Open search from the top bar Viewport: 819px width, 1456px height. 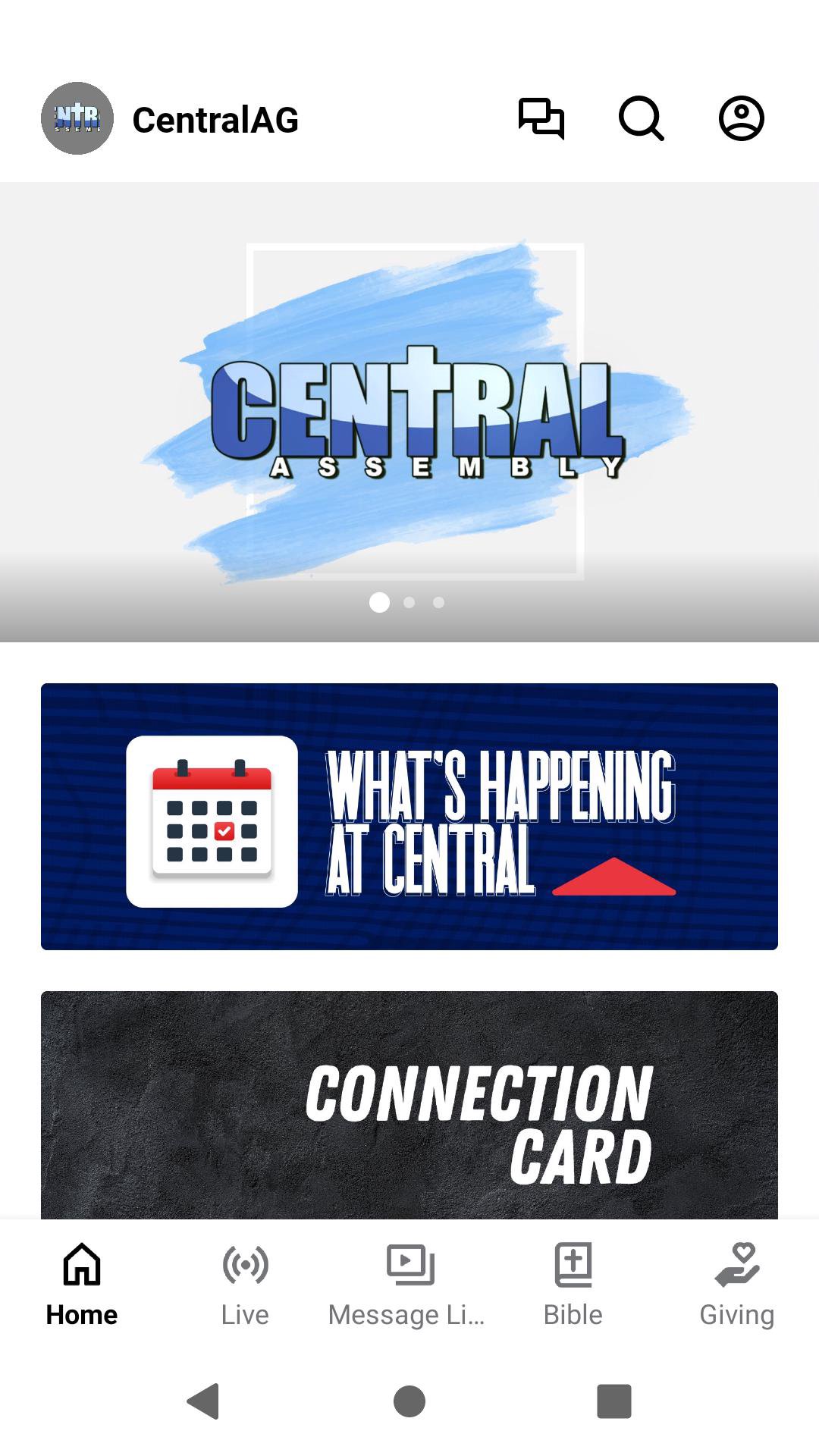coord(641,119)
